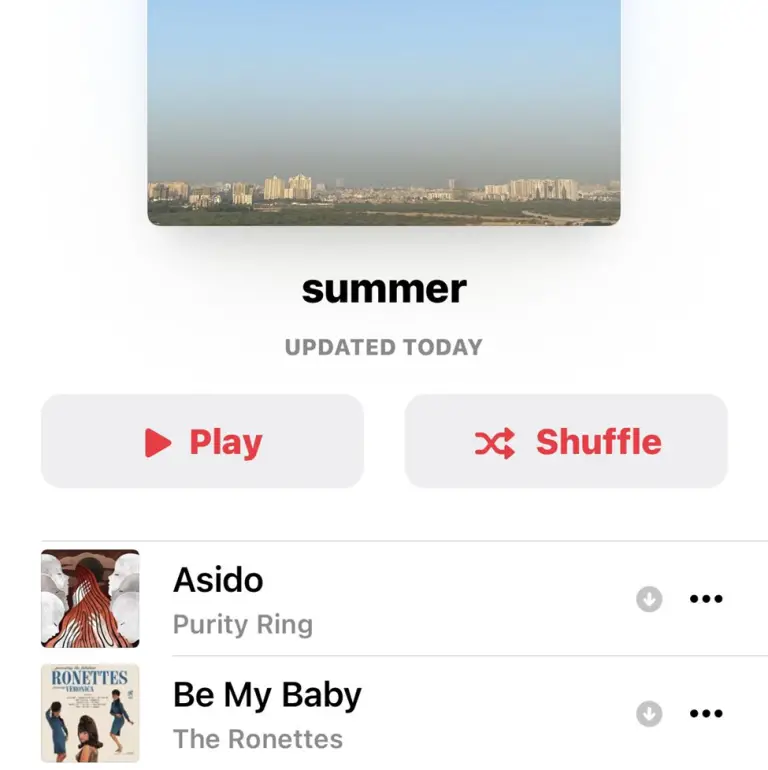Download the song Asido
Viewport: 768px width, 770px height.
[x=649, y=599]
